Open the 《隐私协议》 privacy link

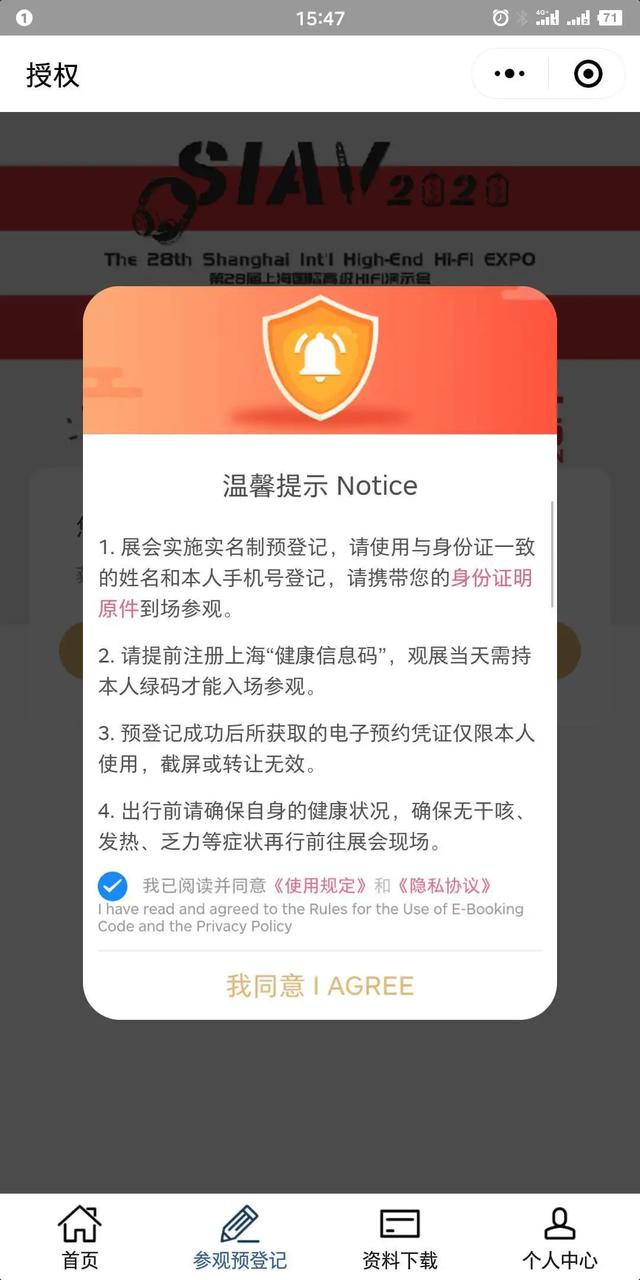pyautogui.click(x=444, y=885)
